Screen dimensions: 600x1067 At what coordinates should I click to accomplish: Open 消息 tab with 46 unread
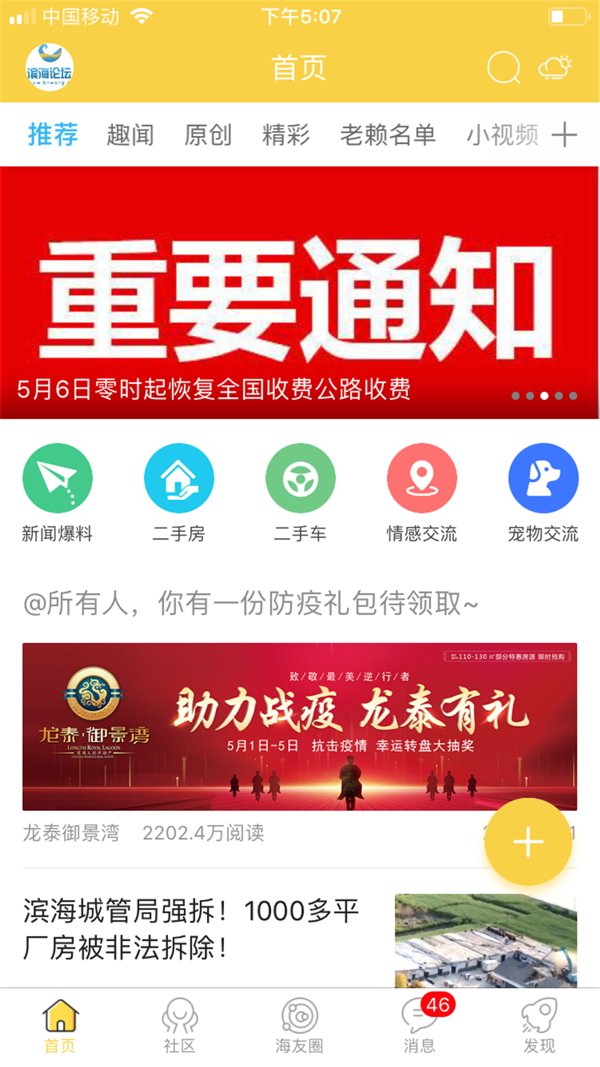coord(420,1026)
